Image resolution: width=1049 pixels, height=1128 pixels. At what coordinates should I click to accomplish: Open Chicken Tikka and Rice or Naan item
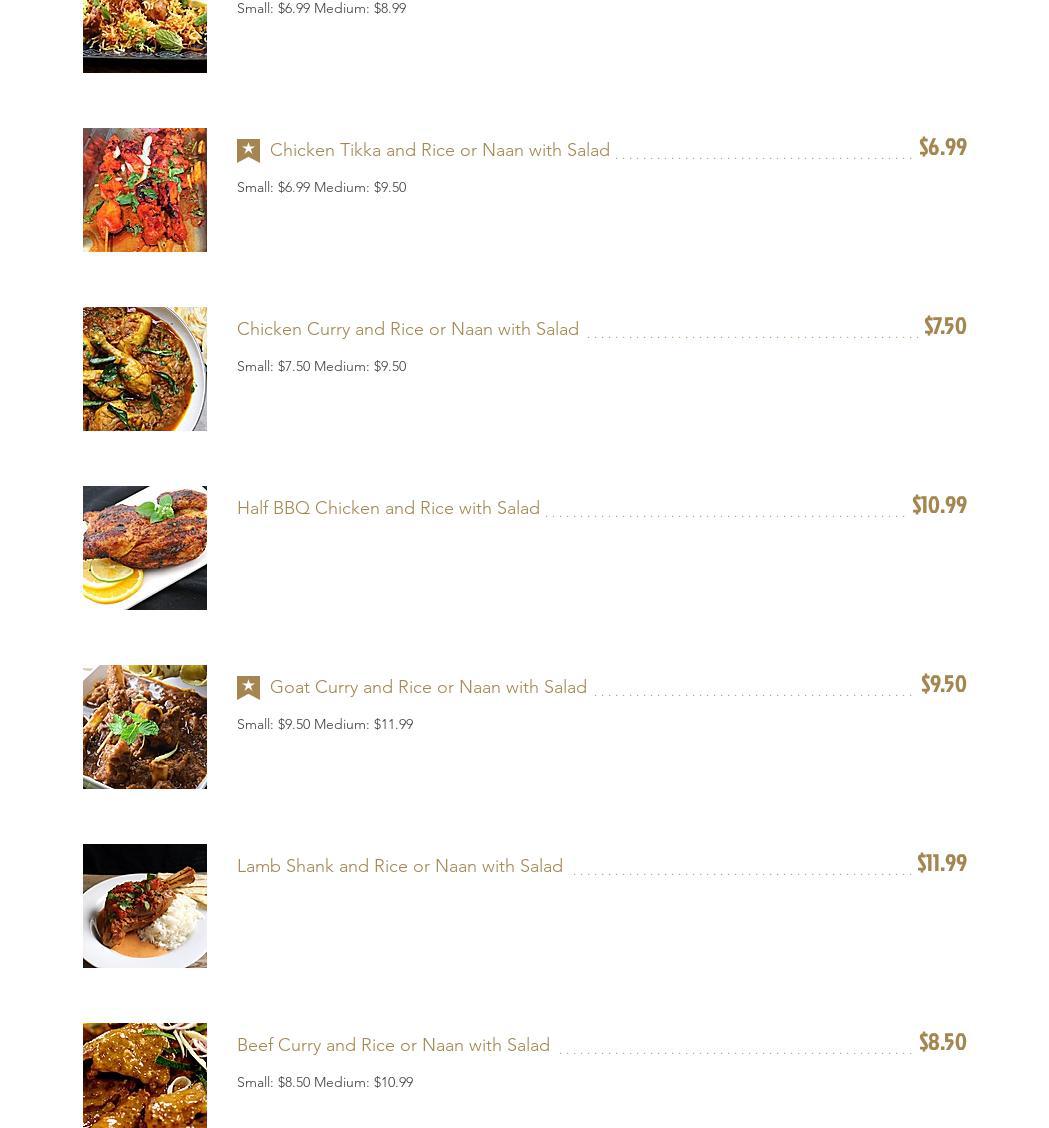[439, 150]
